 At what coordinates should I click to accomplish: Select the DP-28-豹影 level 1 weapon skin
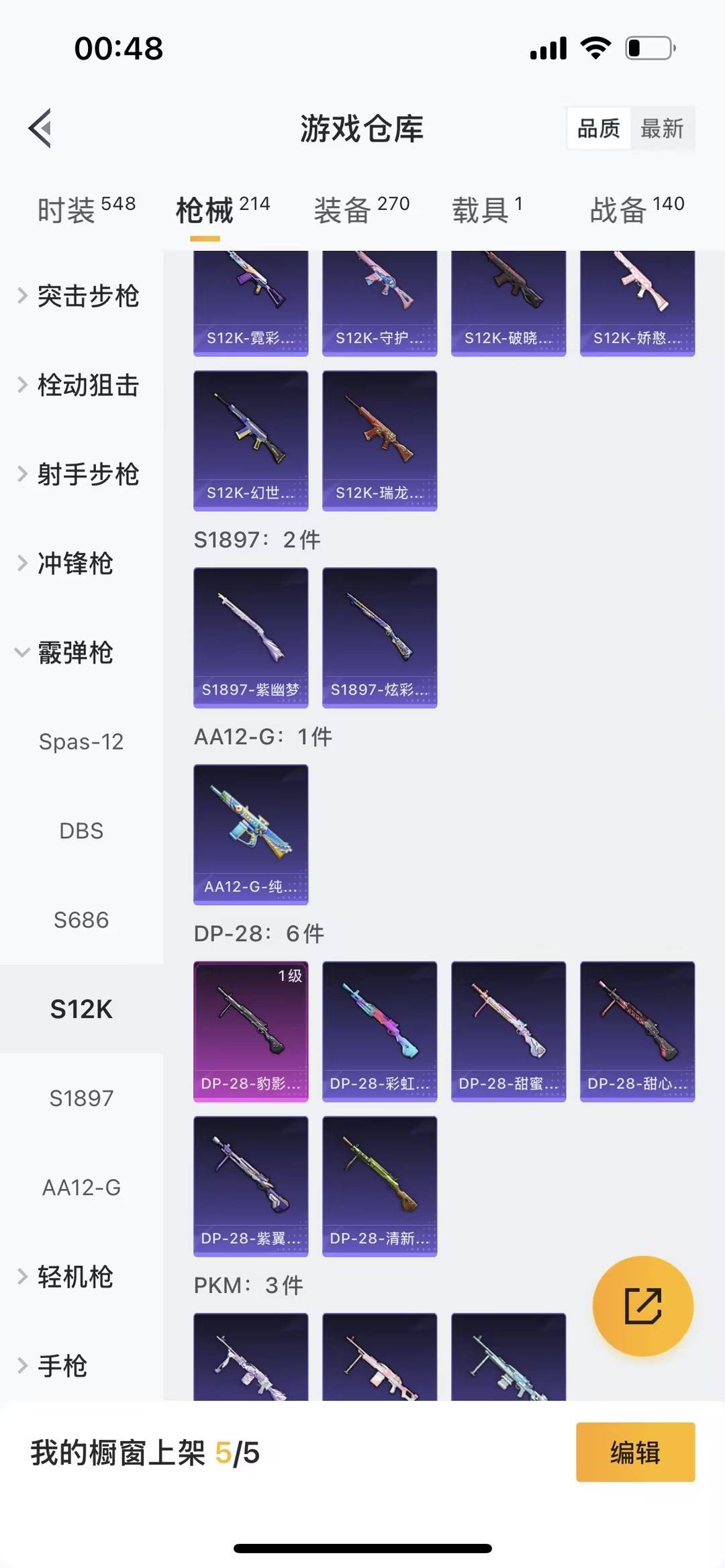coord(250,1030)
